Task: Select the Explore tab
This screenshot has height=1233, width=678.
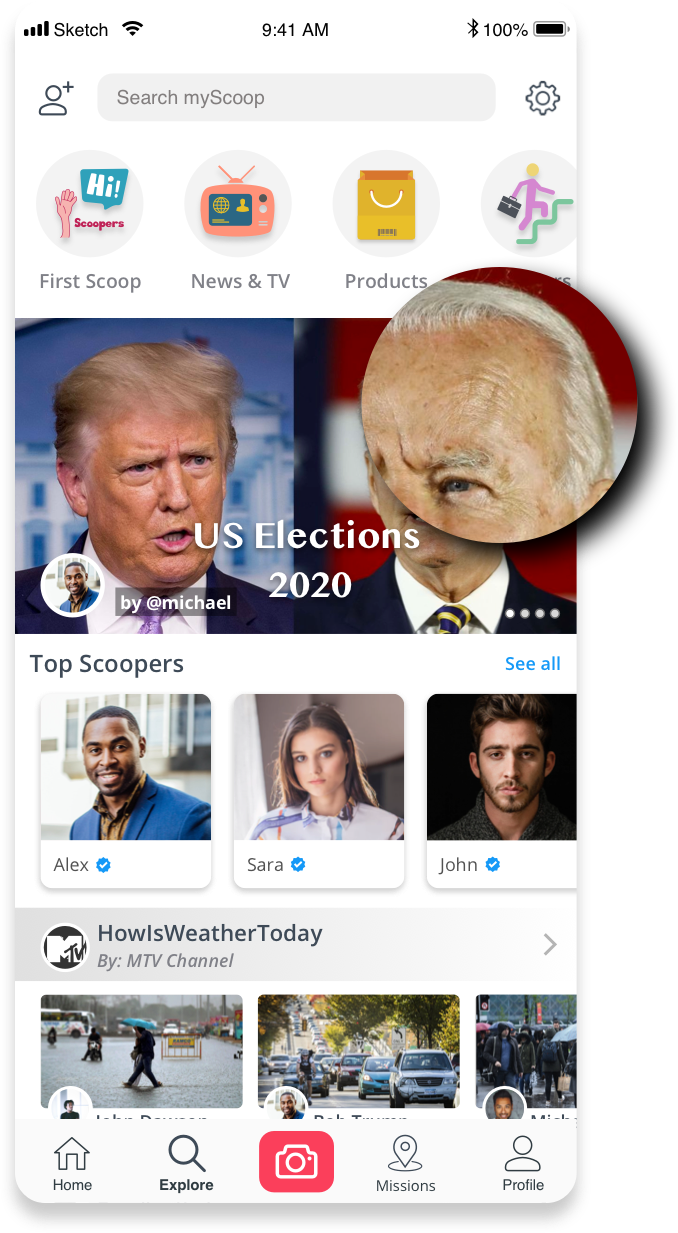Action: tap(186, 1163)
